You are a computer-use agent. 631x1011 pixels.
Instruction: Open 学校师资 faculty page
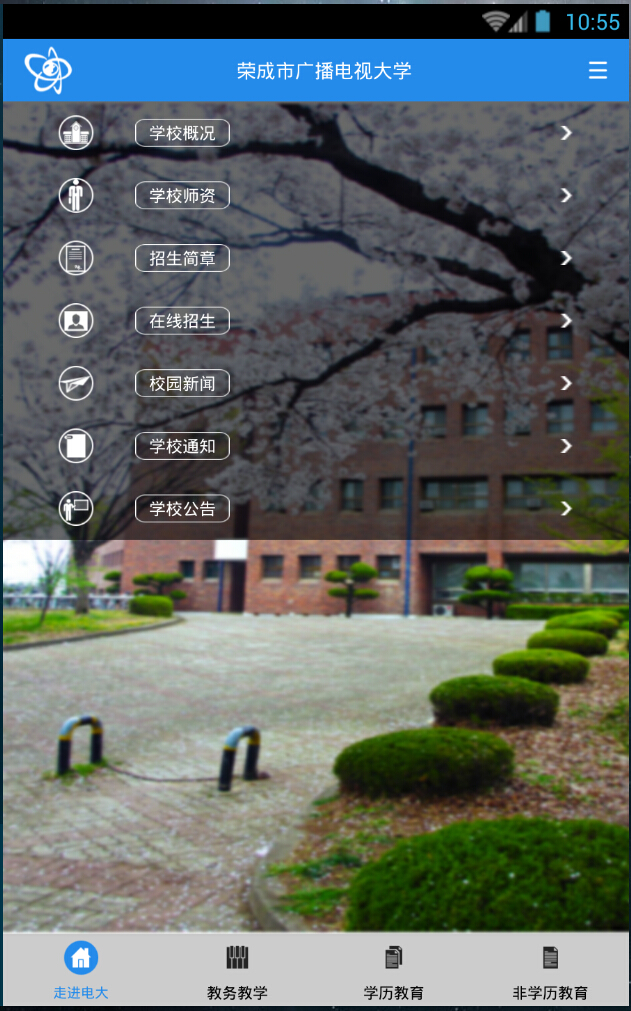182,196
